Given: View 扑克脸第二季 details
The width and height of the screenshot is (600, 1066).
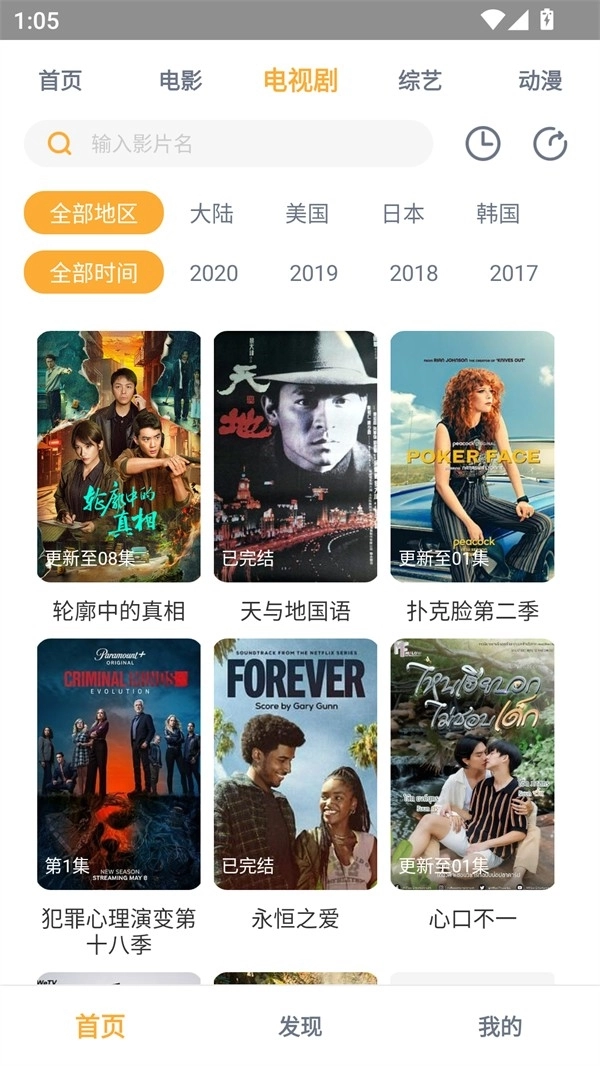Looking at the screenshot, I should [x=472, y=457].
